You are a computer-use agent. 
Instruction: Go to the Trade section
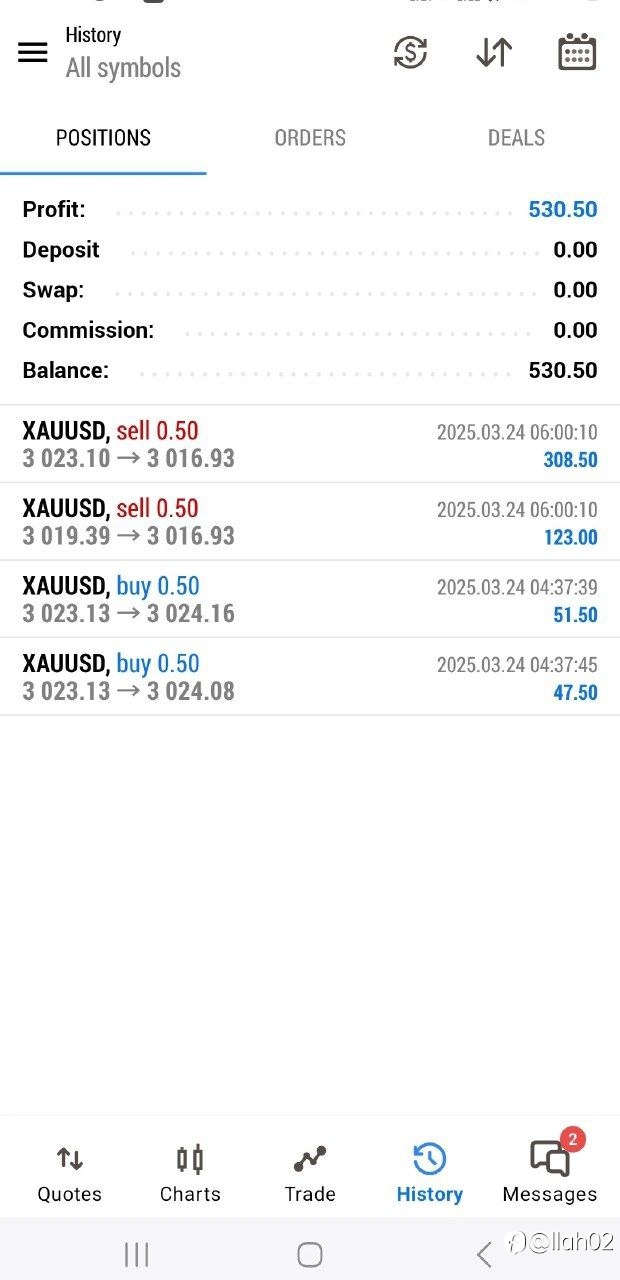click(310, 1173)
